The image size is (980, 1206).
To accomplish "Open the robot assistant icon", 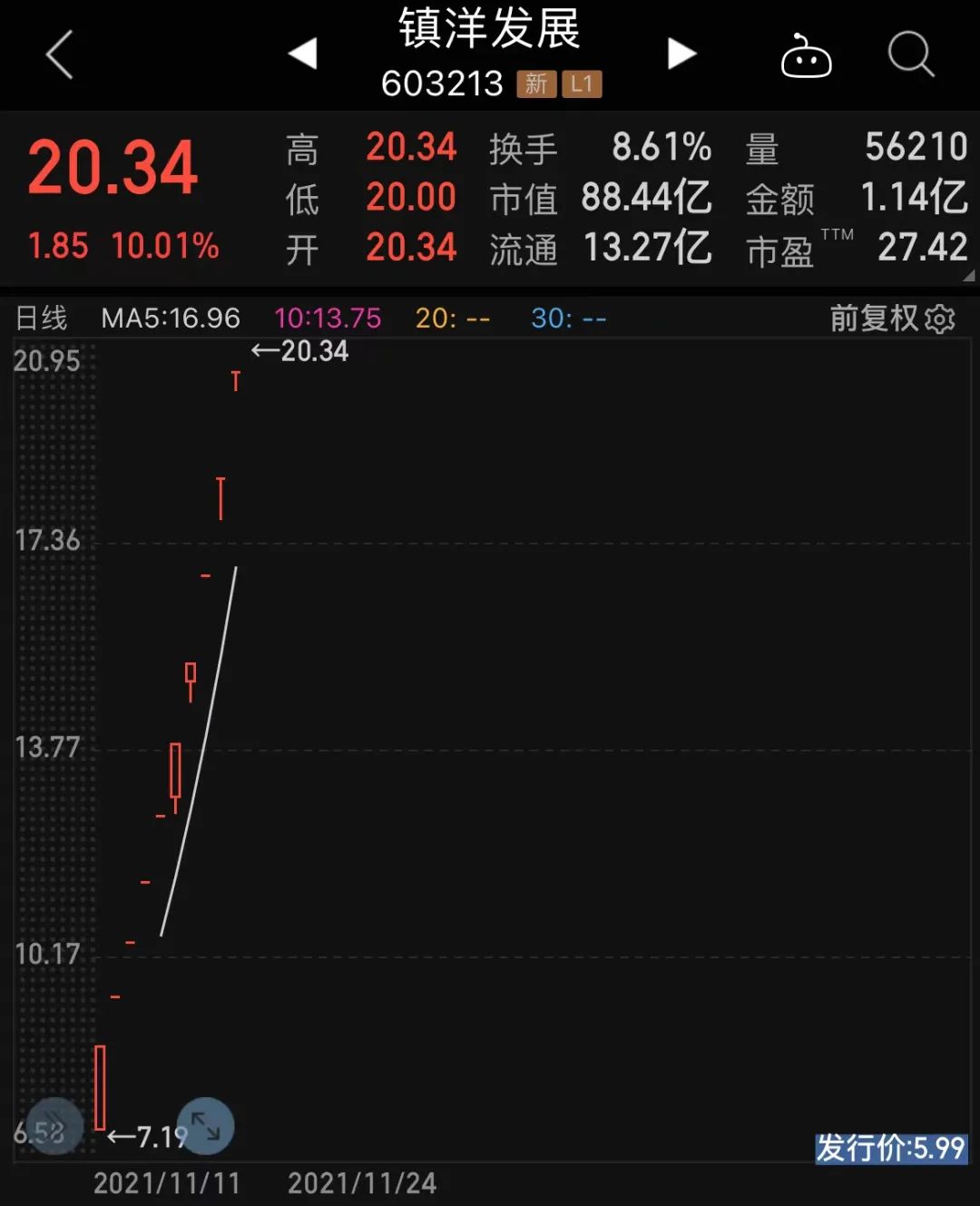I will [806, 56].
